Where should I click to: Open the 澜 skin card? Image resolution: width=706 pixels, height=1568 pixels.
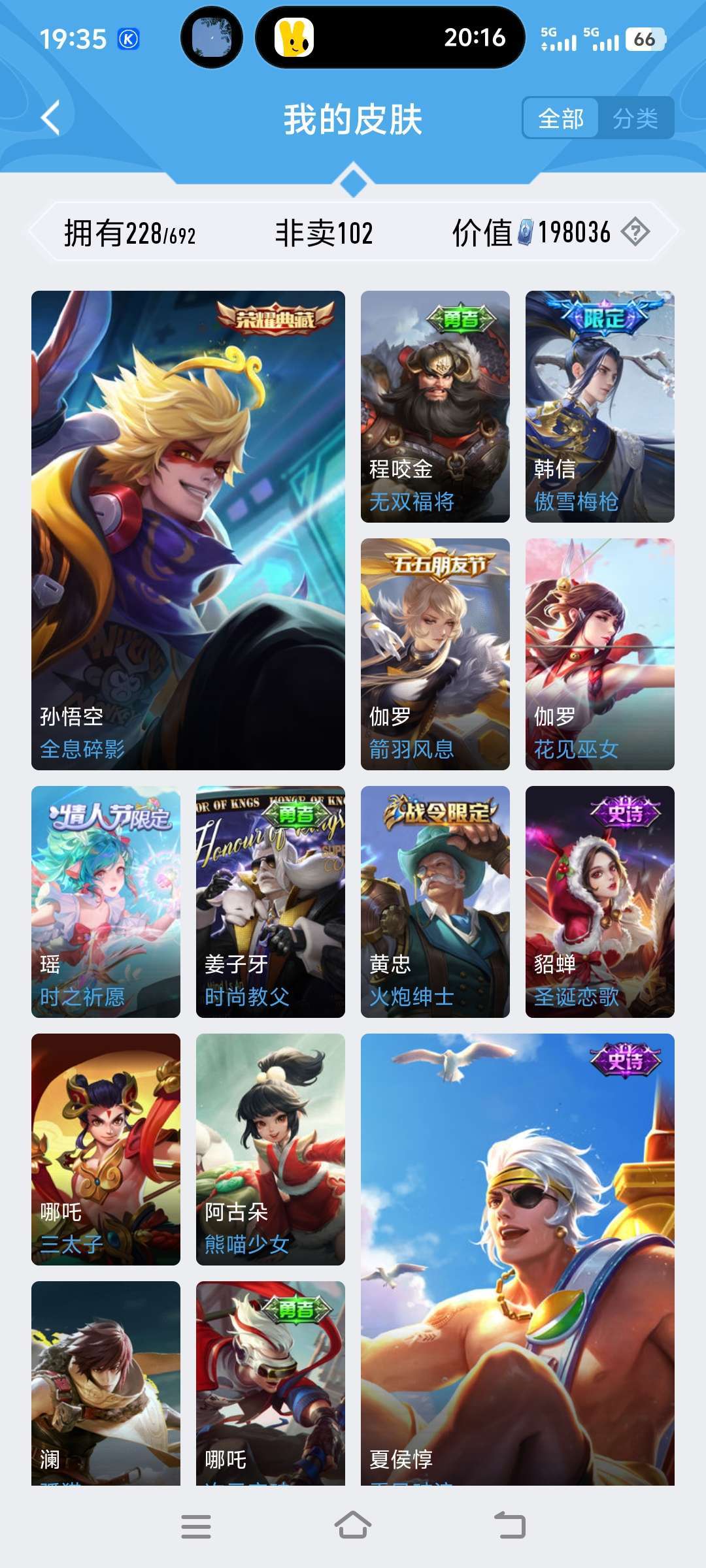click(106, 1383)
